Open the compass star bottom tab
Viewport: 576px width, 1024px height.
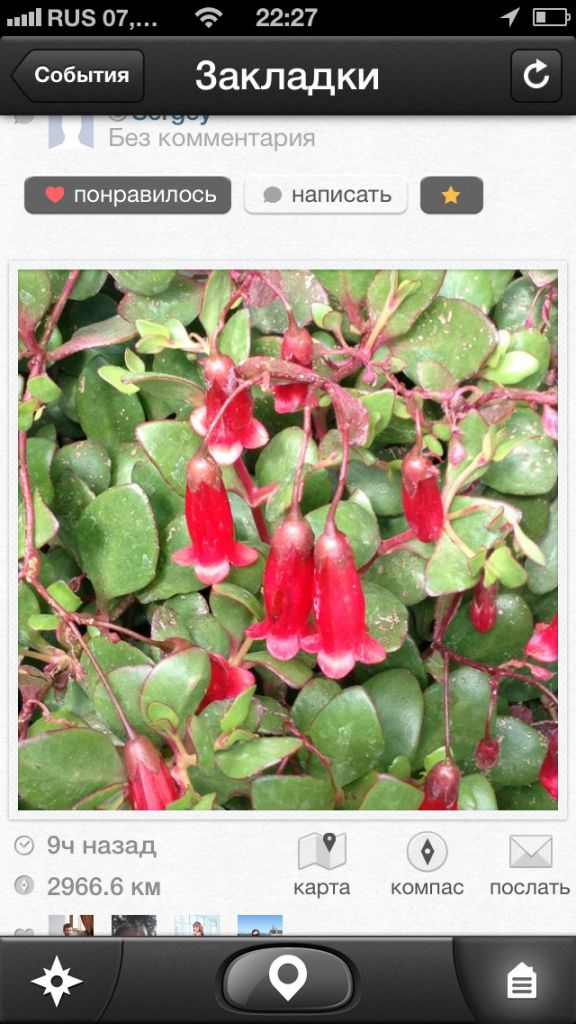tap(57, 982)
